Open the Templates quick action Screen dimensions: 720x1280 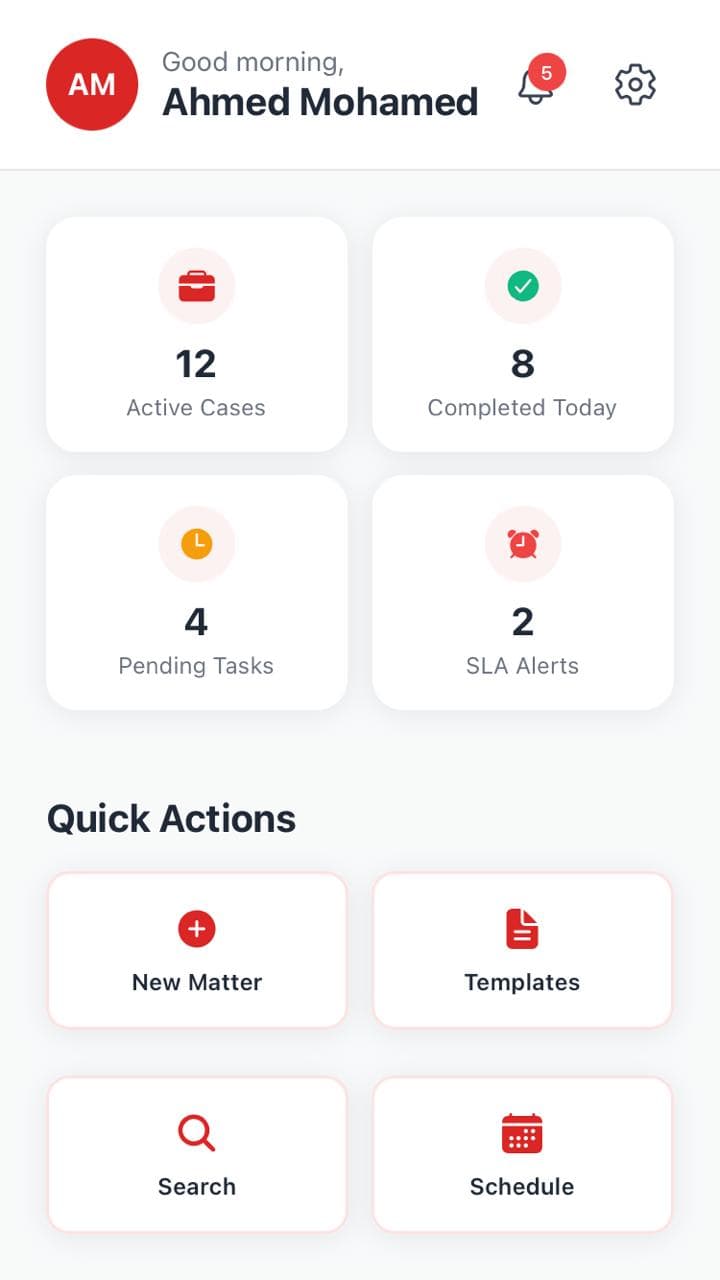[523, 950]
